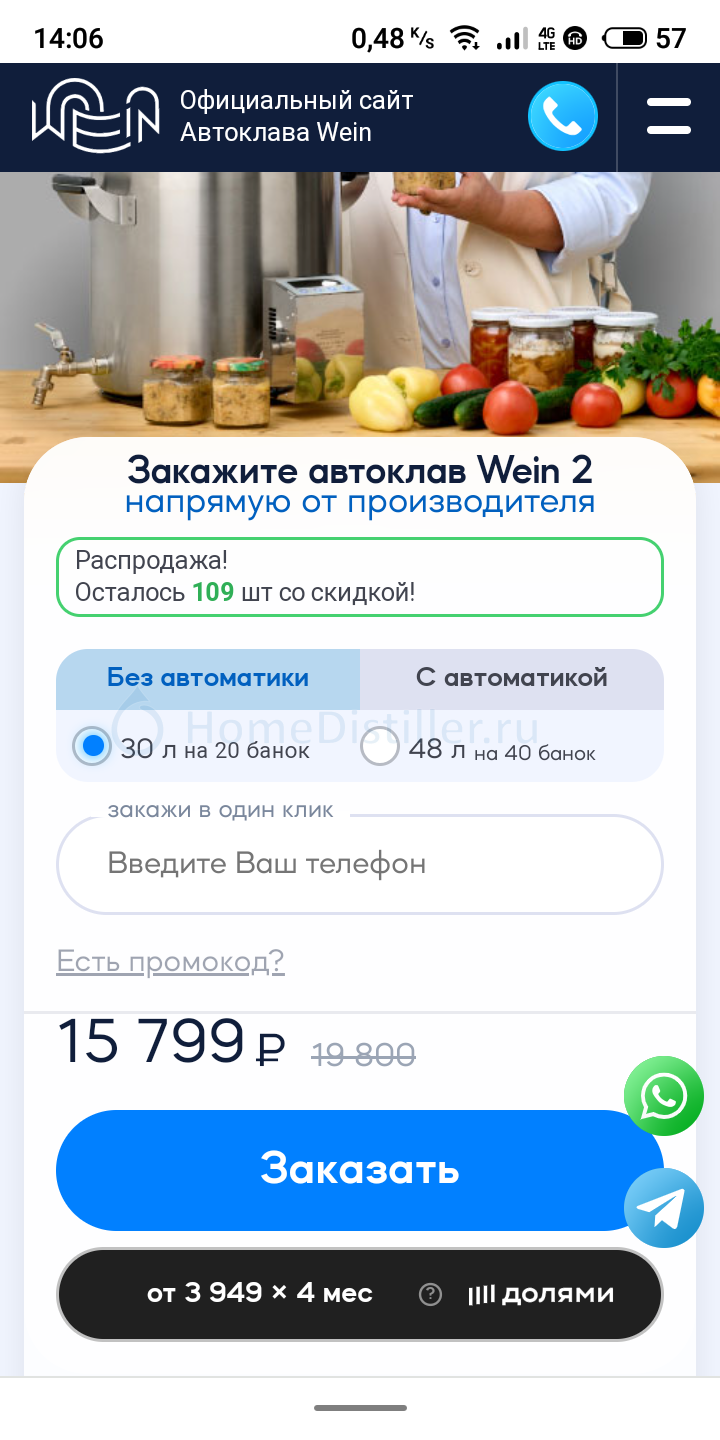Open WhatsApp chat via green icon

[x=663, y=1096]
